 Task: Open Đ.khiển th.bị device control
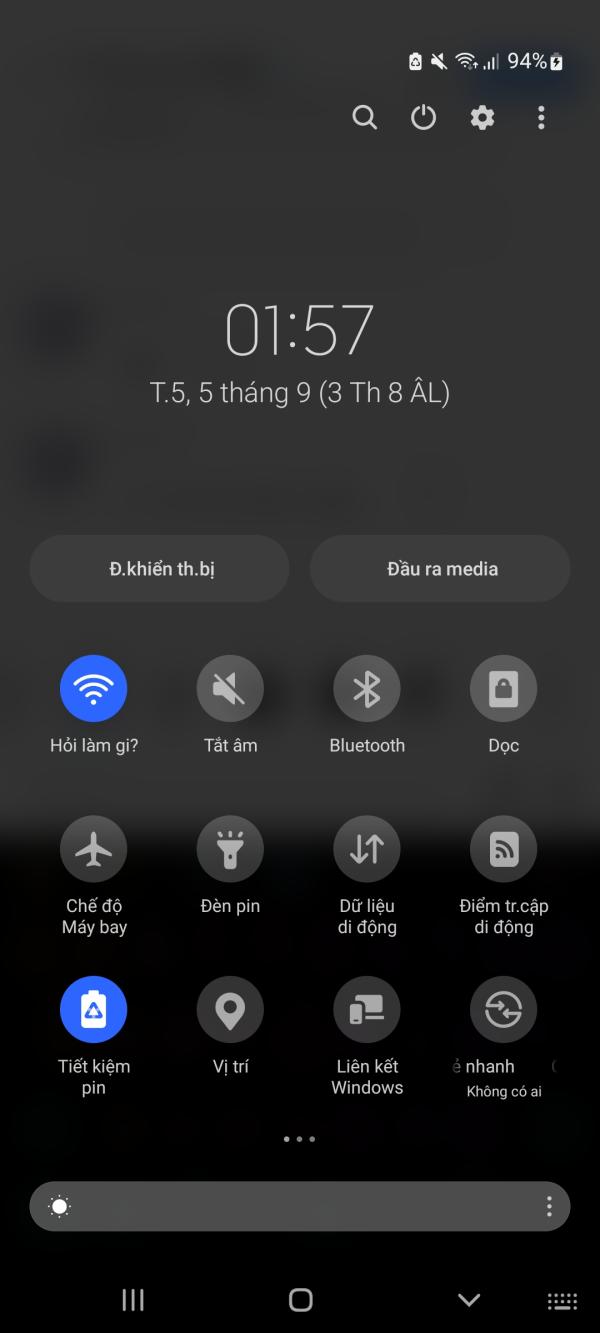pyautogui.click(x=160, y=569)
